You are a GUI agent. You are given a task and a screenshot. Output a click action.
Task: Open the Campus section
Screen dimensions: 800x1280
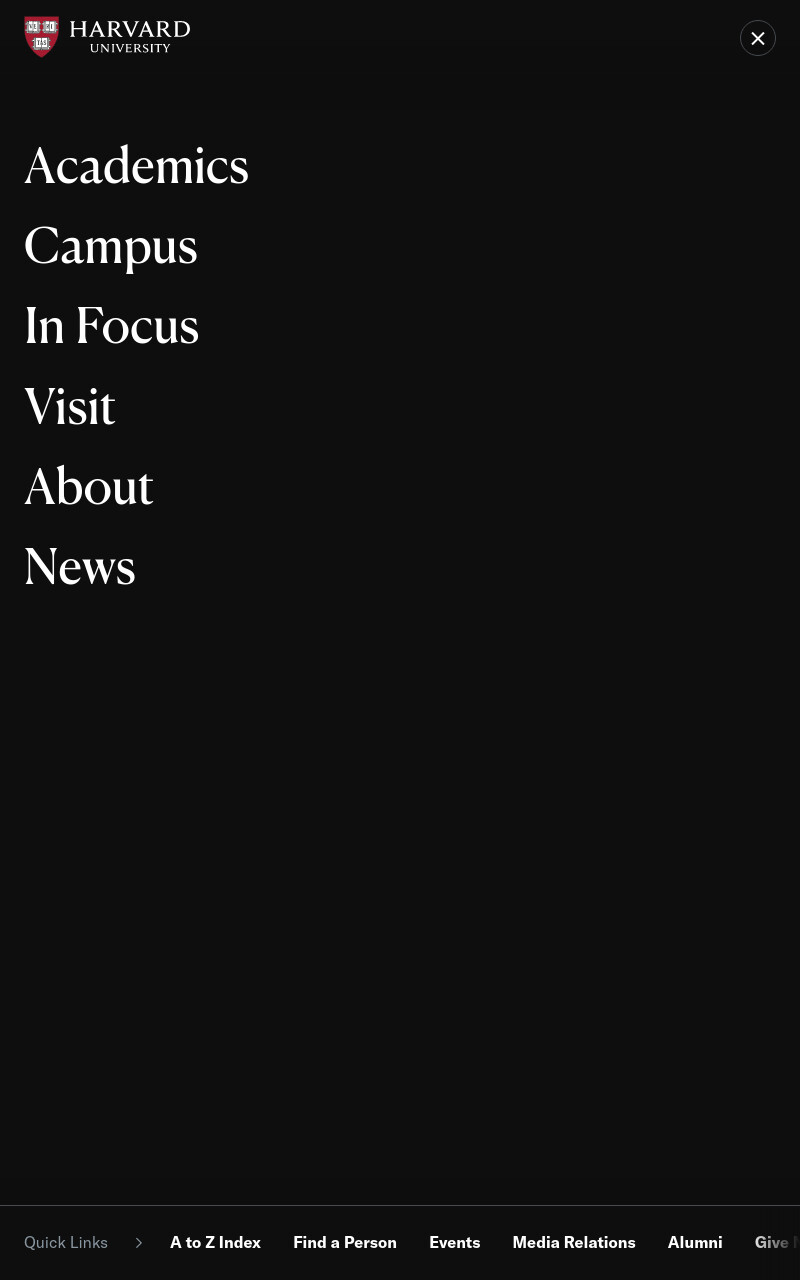point(111,246)
